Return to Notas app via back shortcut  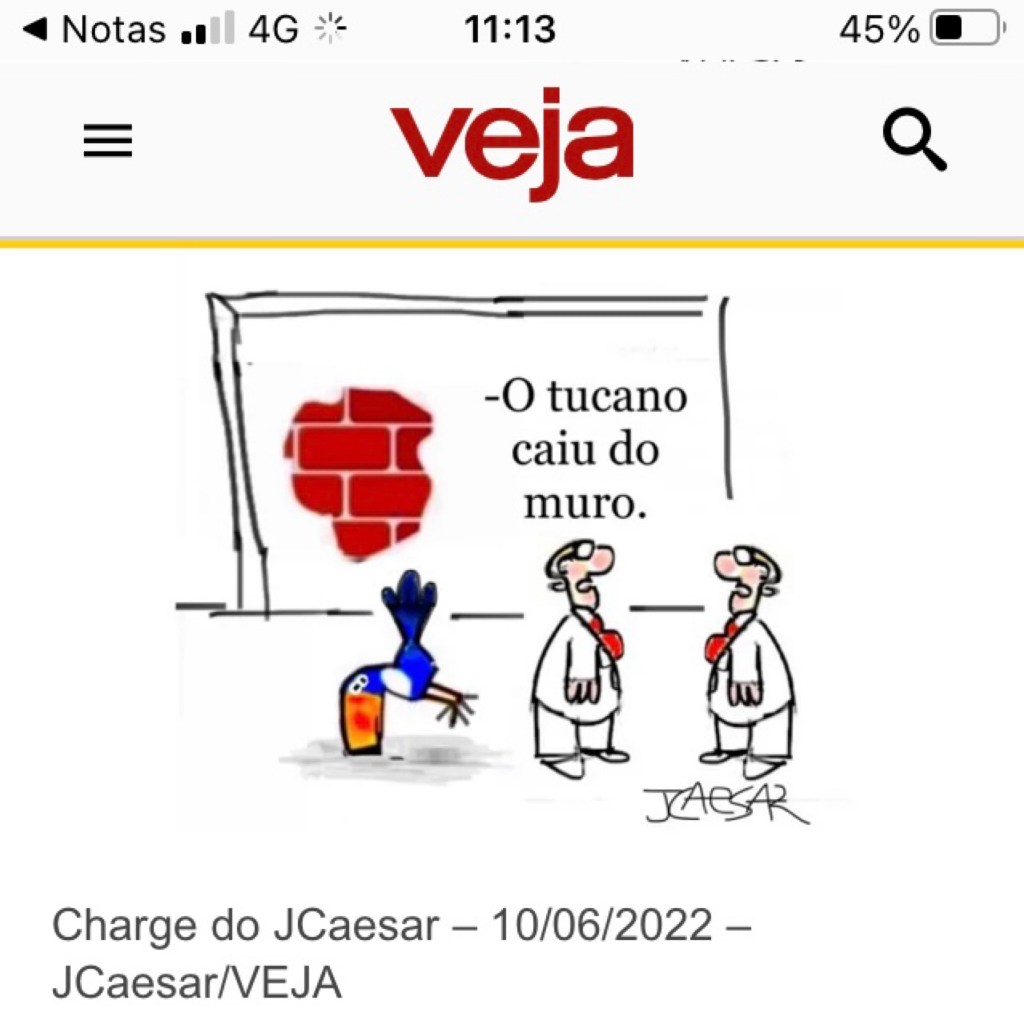(93, 30)
